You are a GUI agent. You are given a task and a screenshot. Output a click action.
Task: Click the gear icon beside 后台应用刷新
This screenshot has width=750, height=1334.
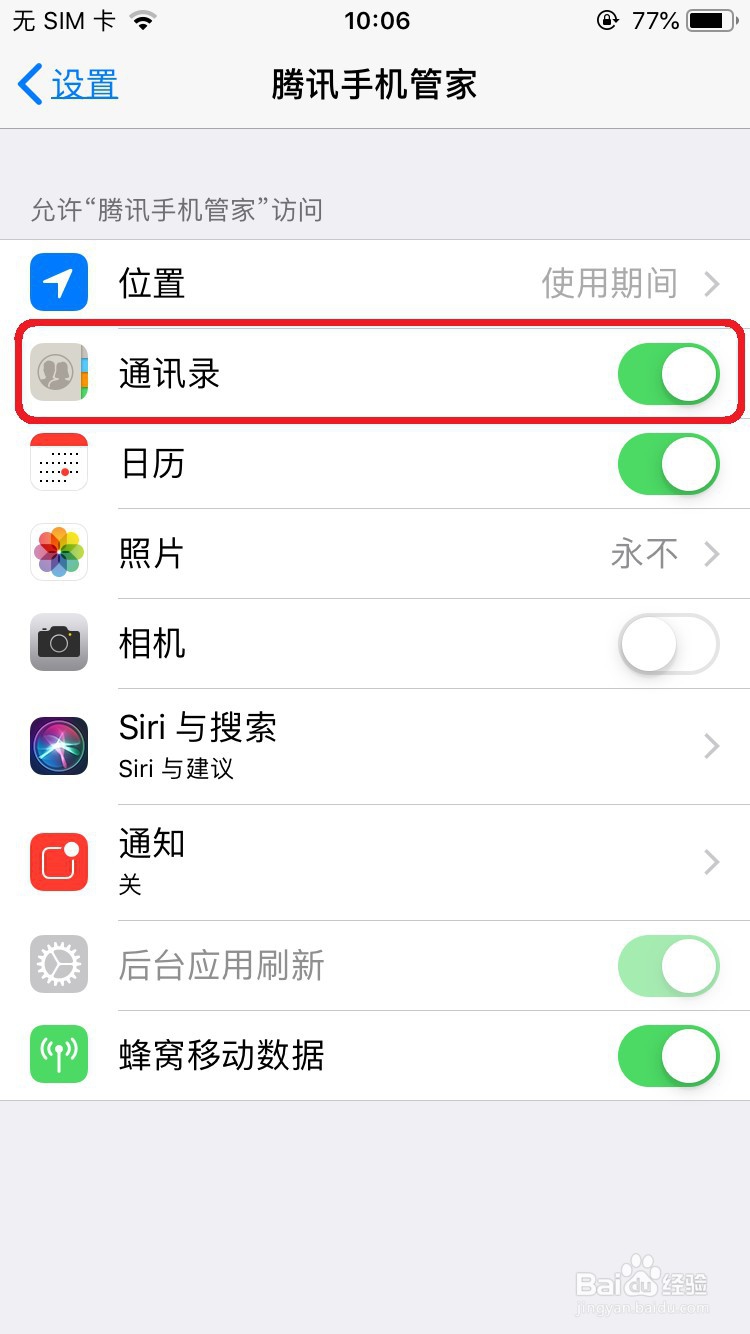click(x=57, y=965)
